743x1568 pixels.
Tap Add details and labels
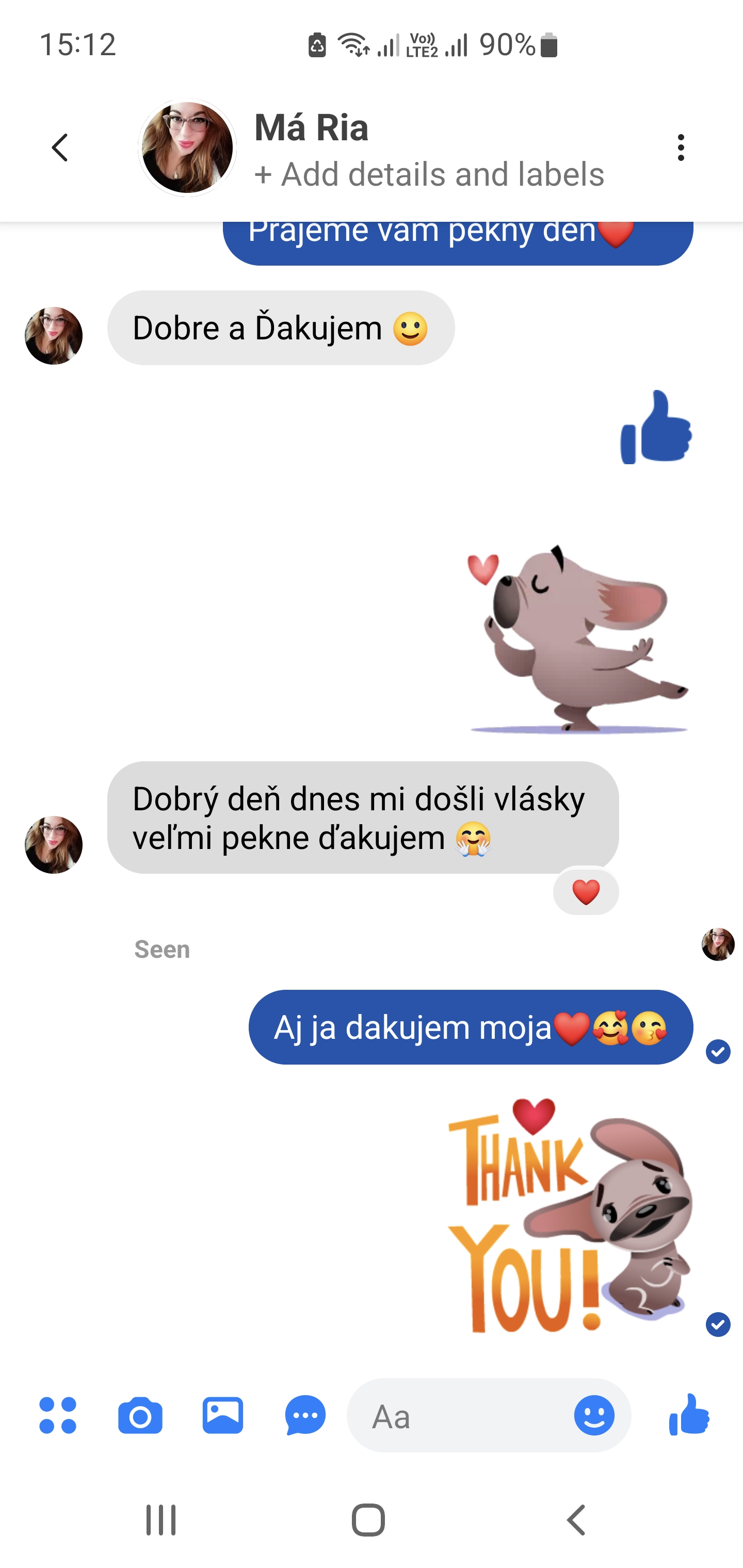click(429, 175)
